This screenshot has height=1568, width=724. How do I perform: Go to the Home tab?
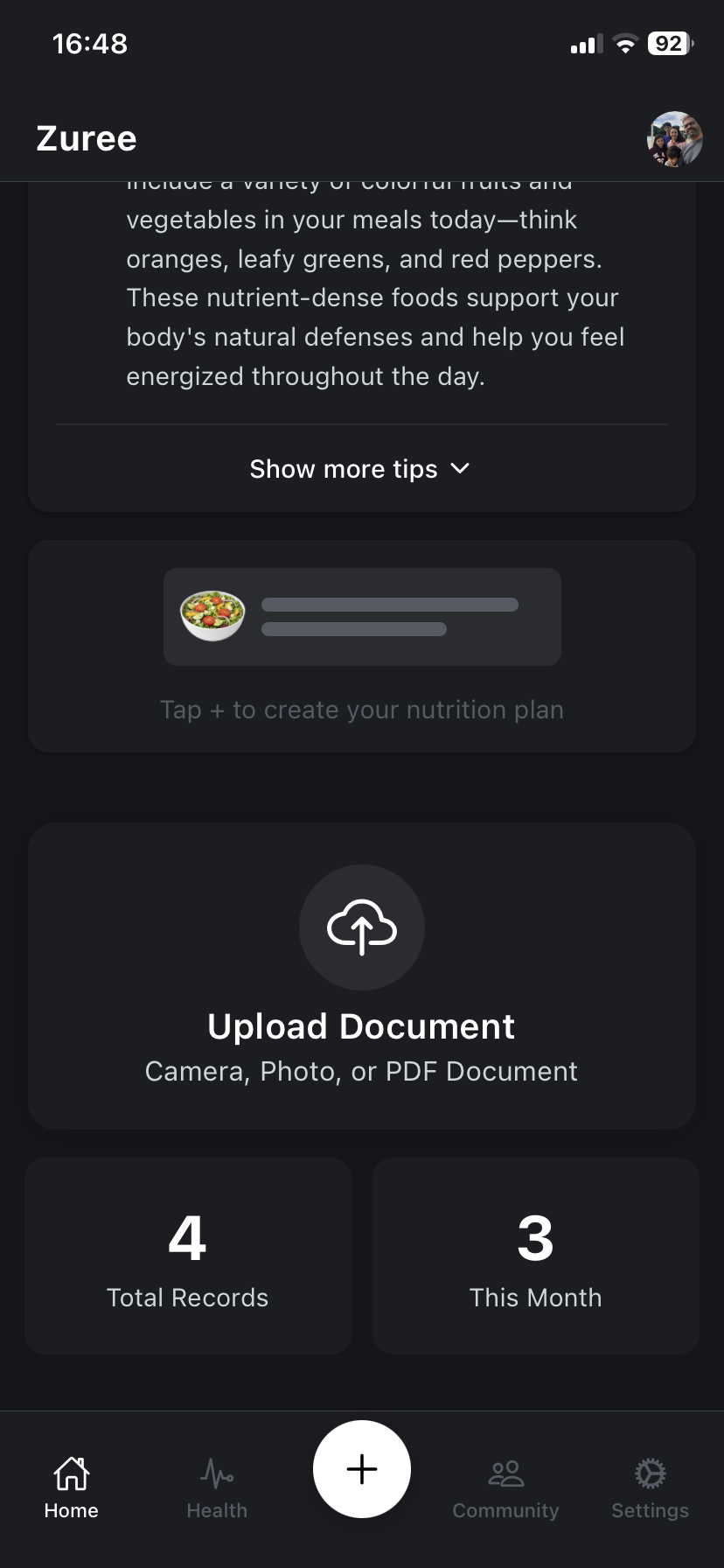click(72, 1487)
